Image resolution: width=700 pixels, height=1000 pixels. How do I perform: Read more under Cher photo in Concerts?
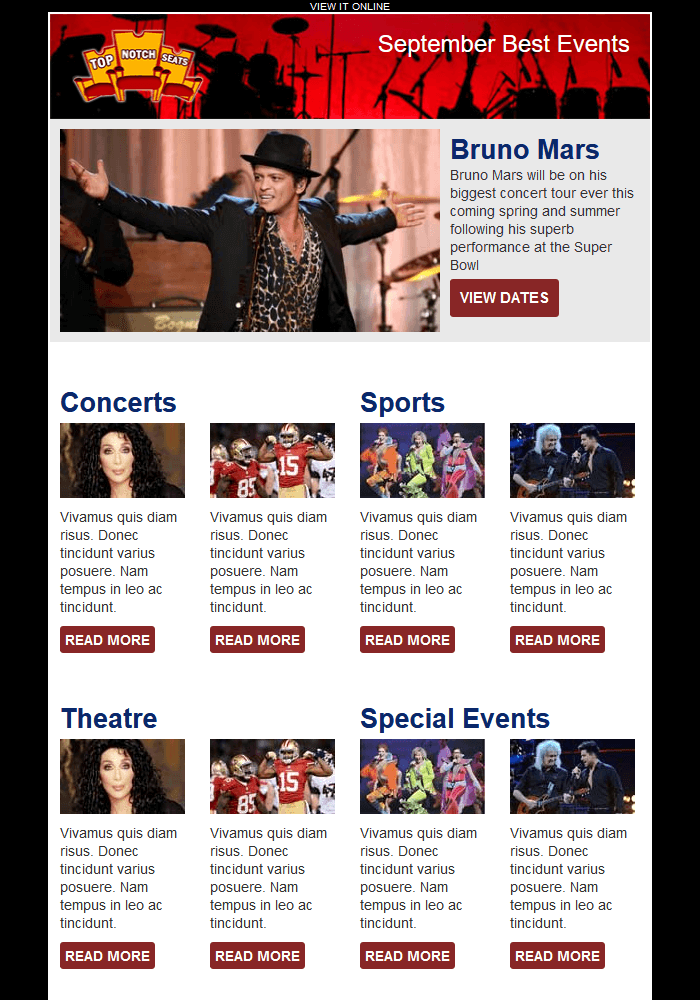tap(107, 640)
